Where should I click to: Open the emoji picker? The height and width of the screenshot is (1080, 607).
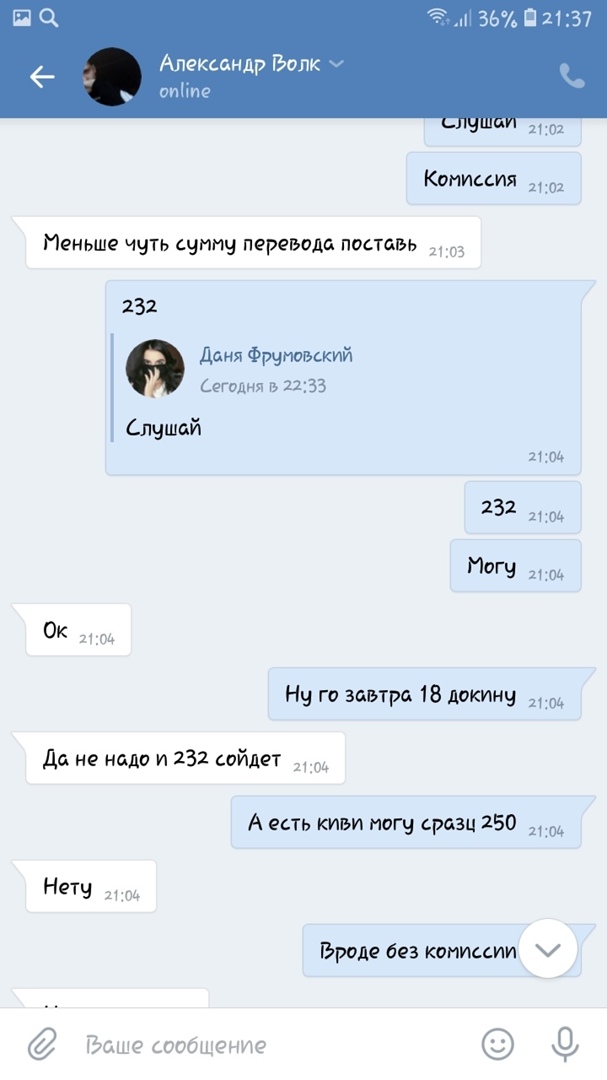click(x=497, y=1045)
